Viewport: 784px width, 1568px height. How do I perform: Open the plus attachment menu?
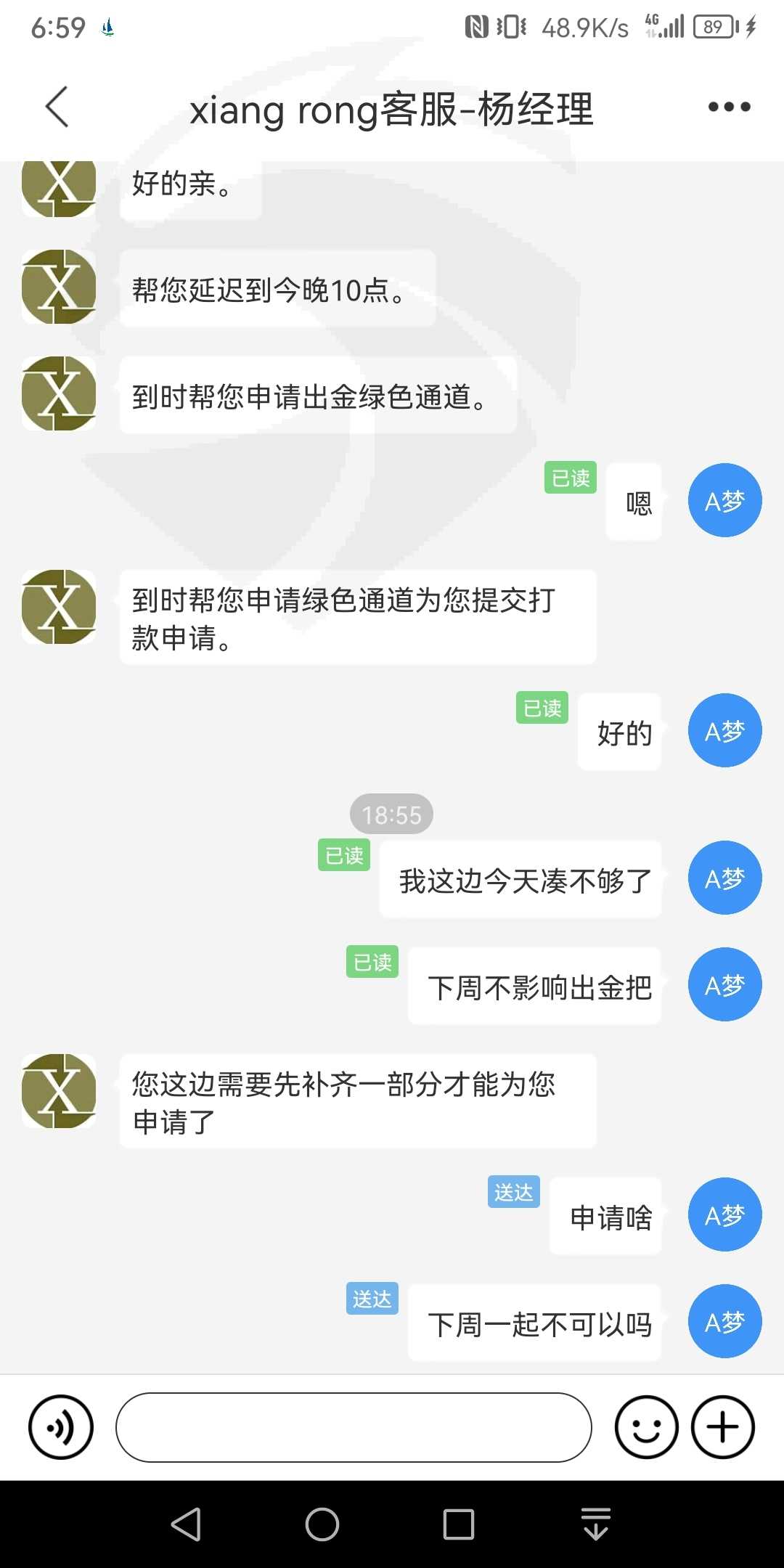[x=723, y=1427]
